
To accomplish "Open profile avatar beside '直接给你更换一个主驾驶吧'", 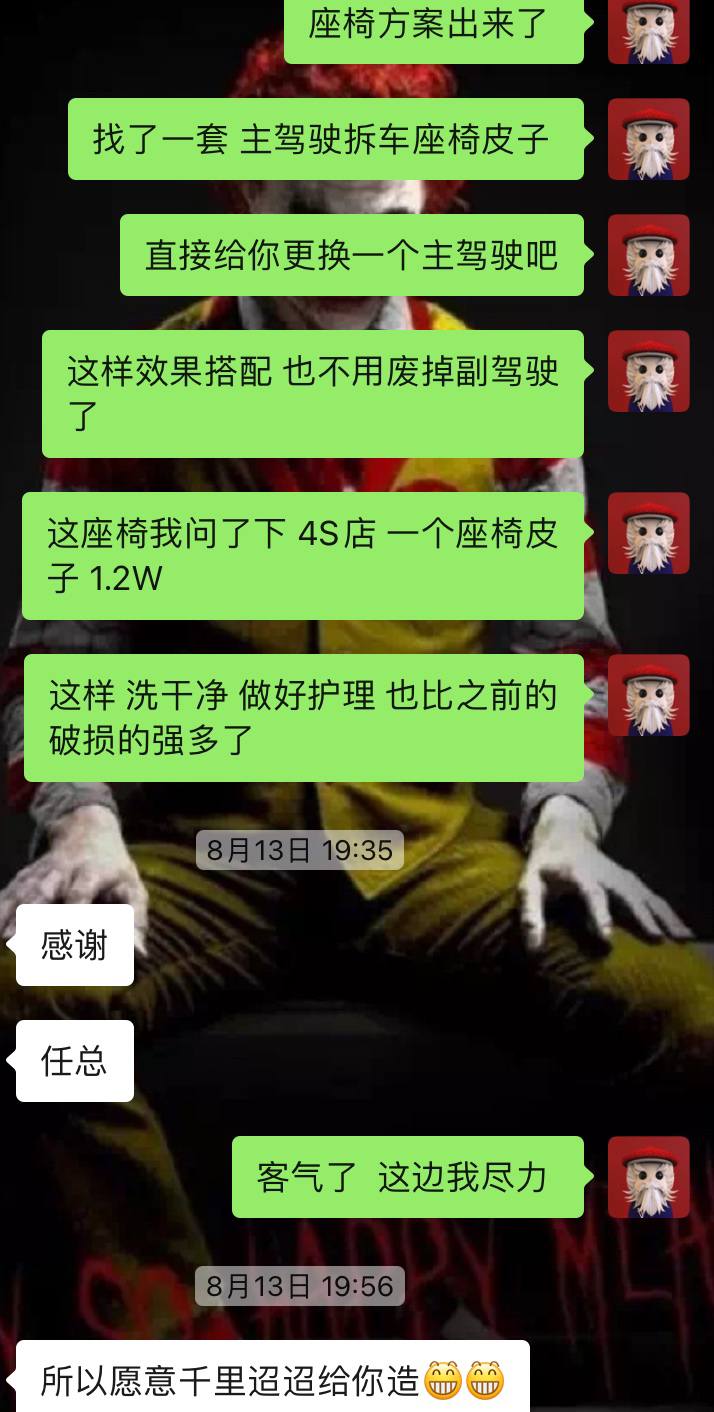I will tap(648, 255).
